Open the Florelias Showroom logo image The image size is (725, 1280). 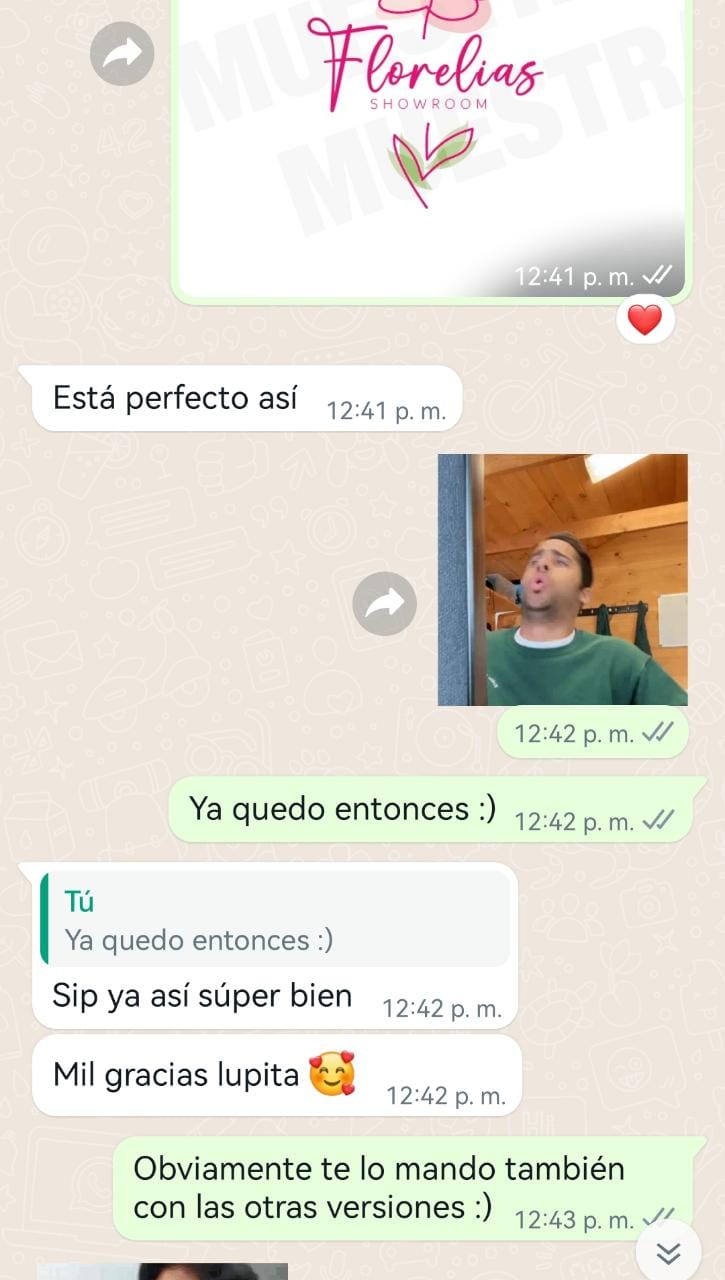(x=430, y=130)
